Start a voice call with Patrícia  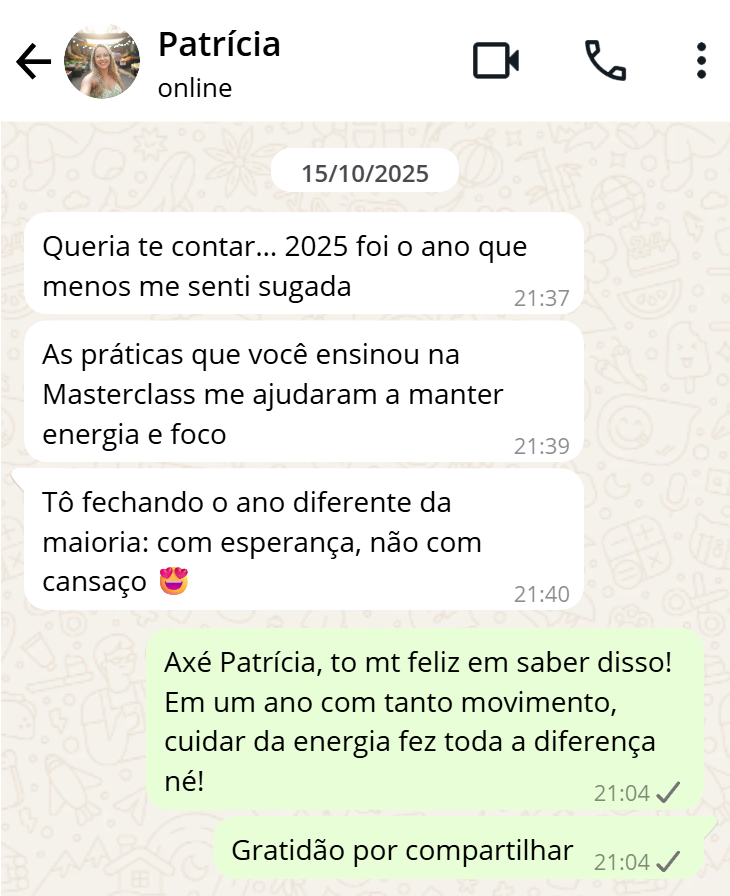605,61
